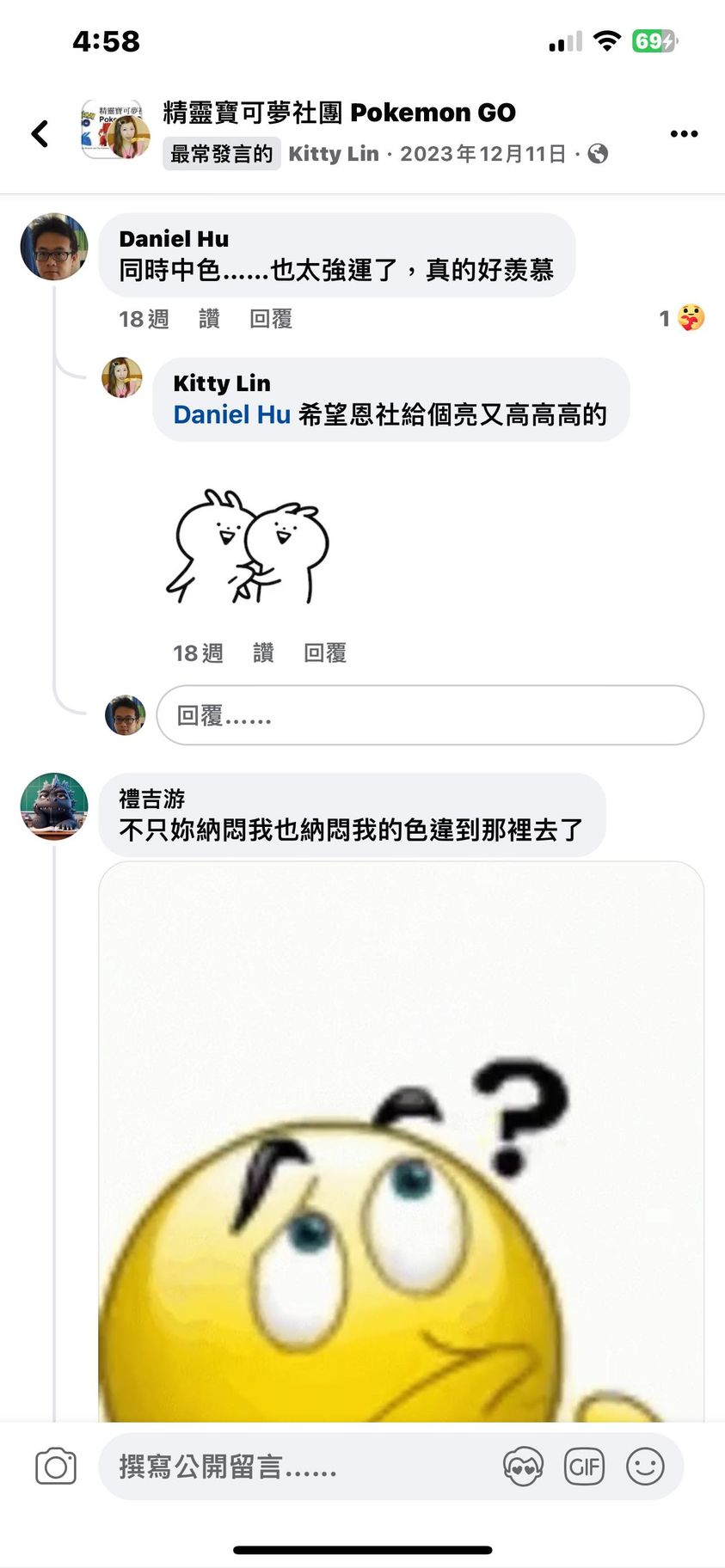Attach a photo with the camera icon

[x=56, y=1467]
